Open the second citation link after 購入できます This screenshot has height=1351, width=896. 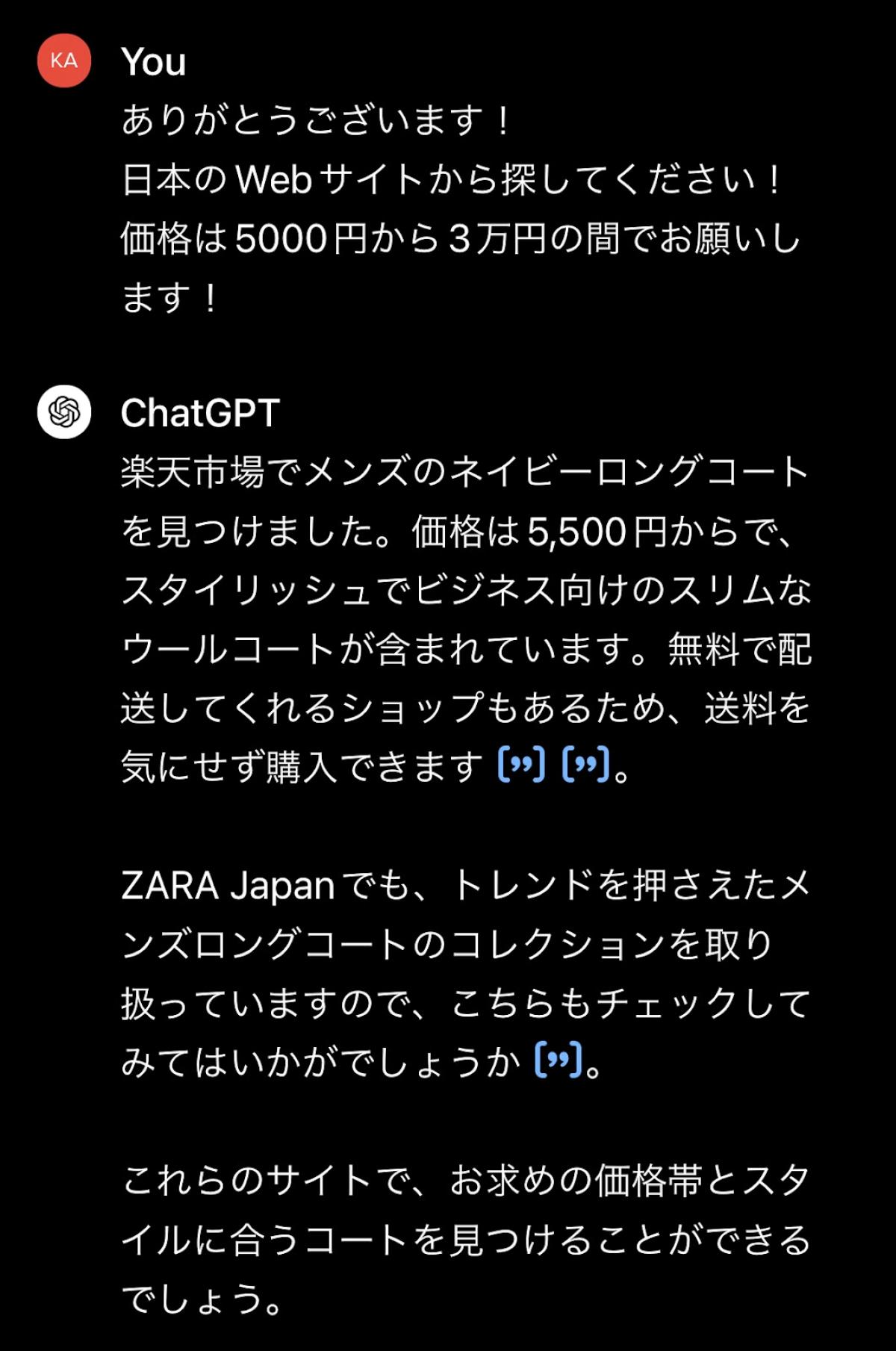[586, 765]
